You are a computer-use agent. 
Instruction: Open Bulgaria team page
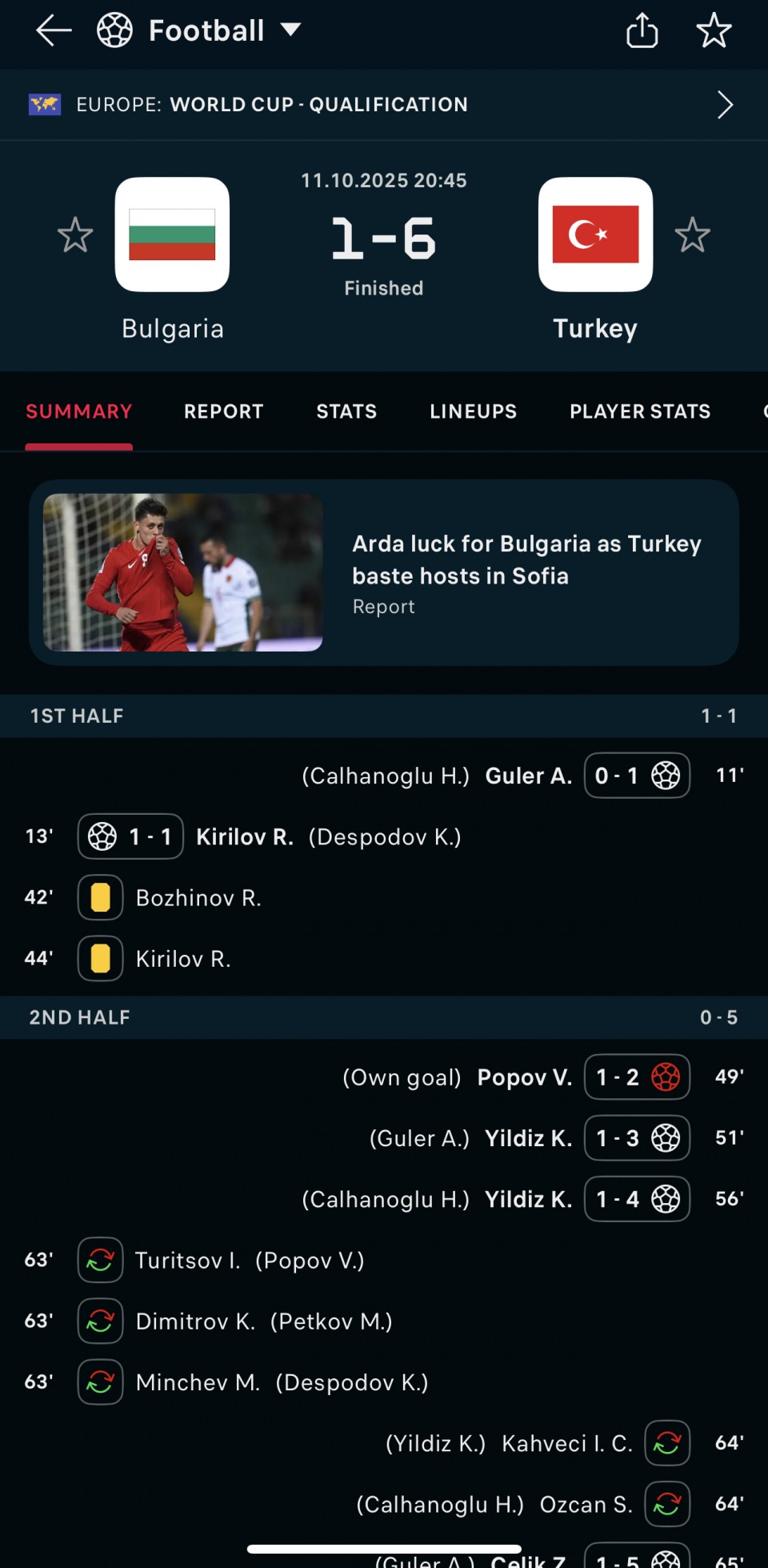click(172, 235)
